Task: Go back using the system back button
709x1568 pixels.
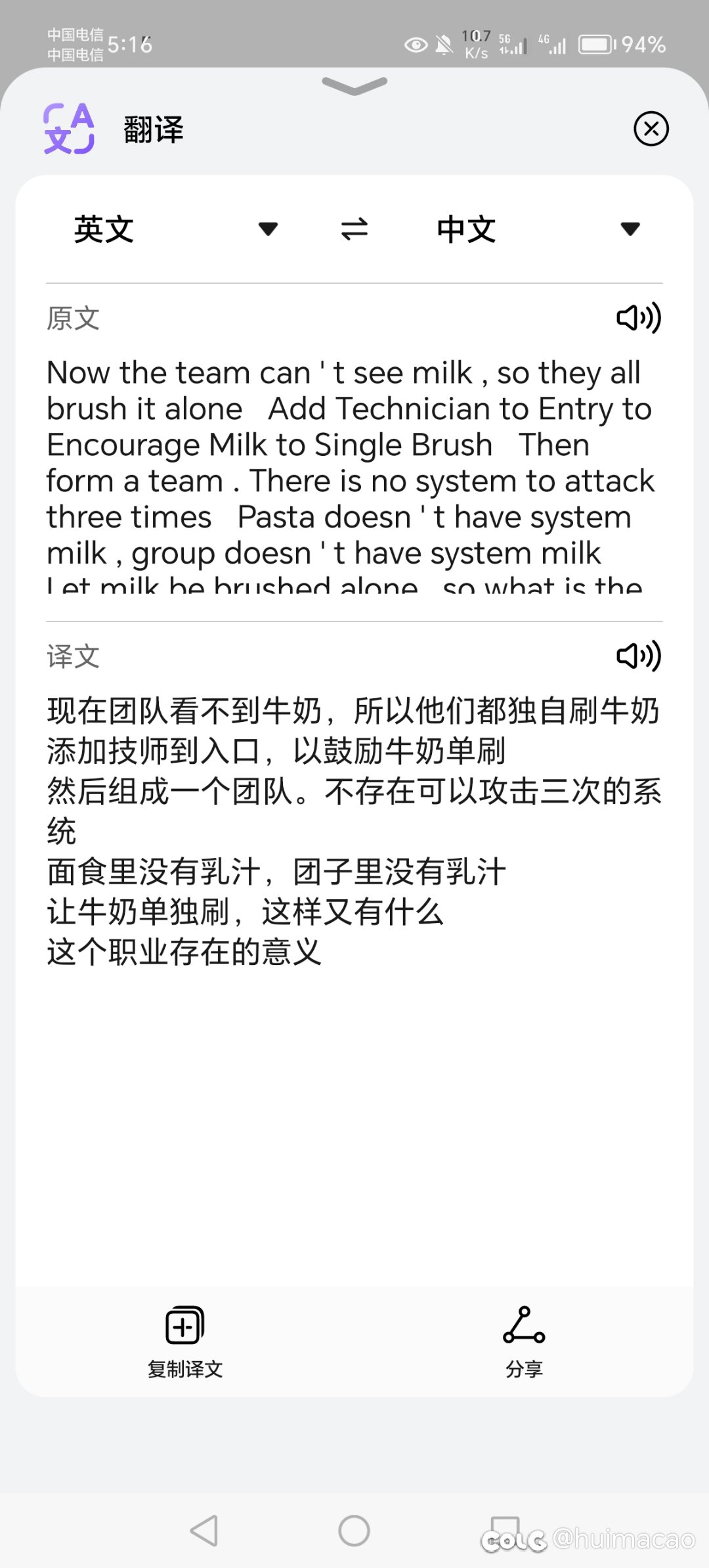Action: (x=204, y=1531)
